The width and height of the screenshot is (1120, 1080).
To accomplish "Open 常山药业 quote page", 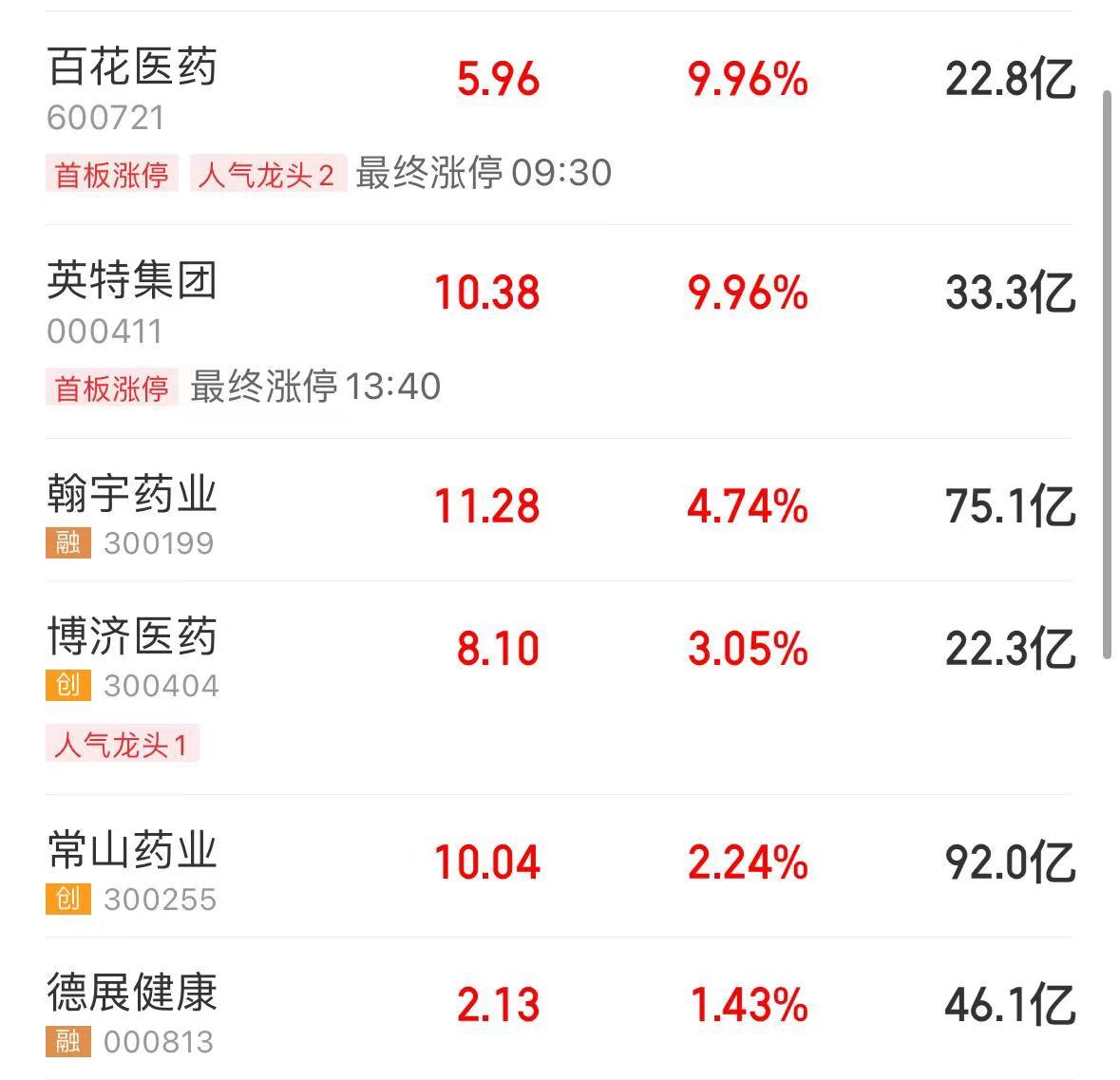I will [133, 851].
